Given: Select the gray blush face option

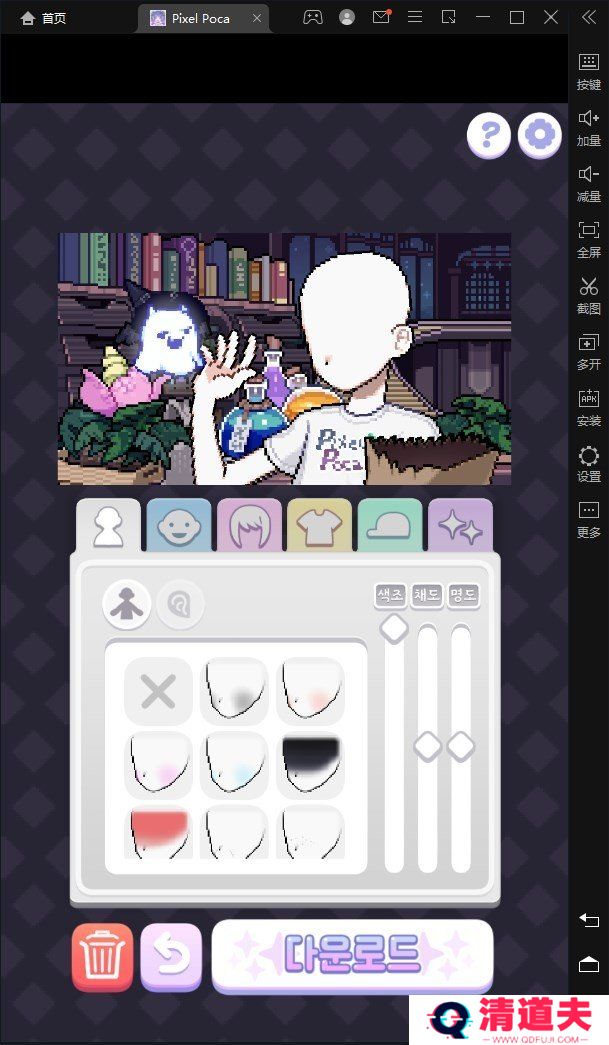Looking at the screenshot, I should click(234, 691).
